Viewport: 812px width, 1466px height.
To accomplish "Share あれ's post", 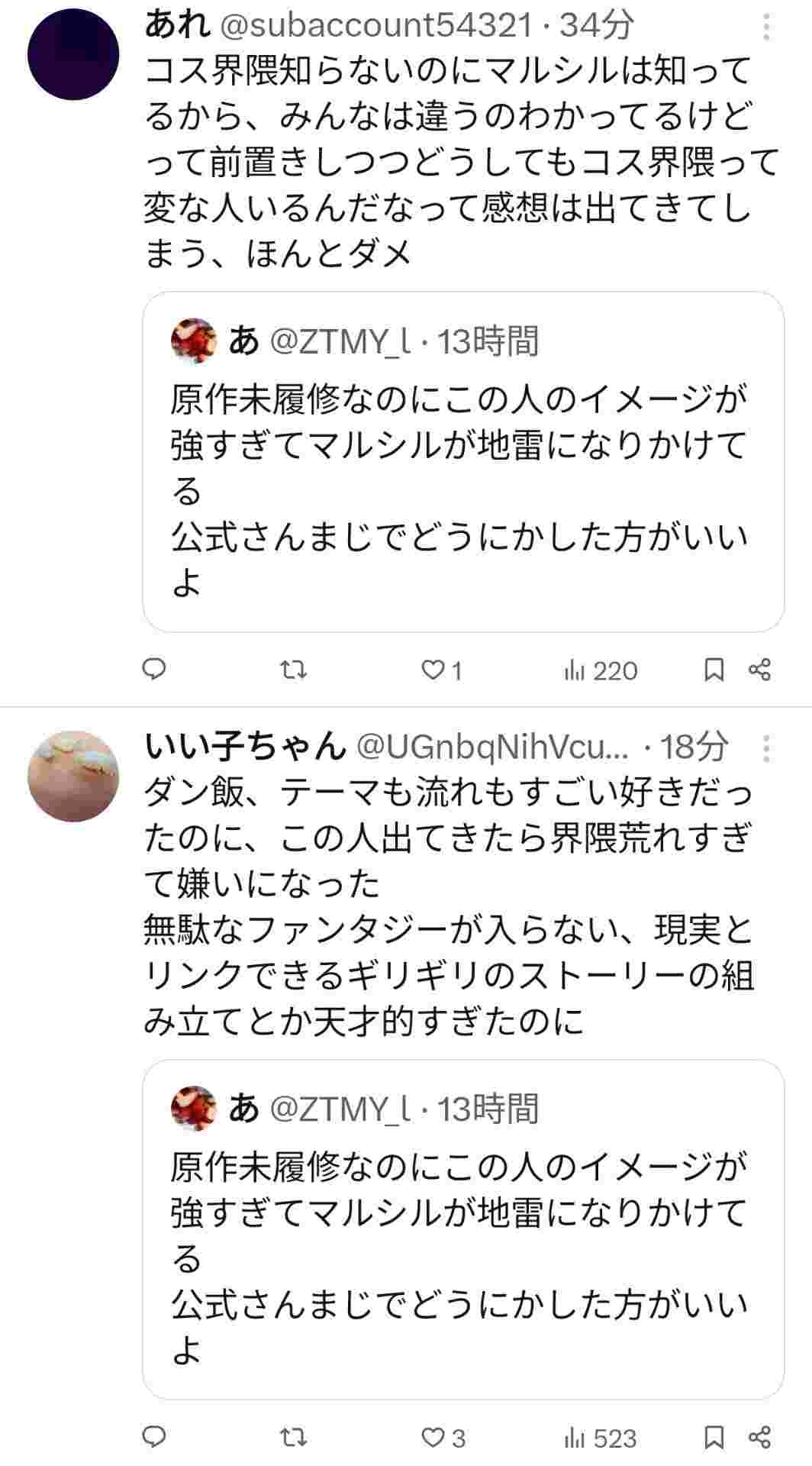I will tap(760, 670).
